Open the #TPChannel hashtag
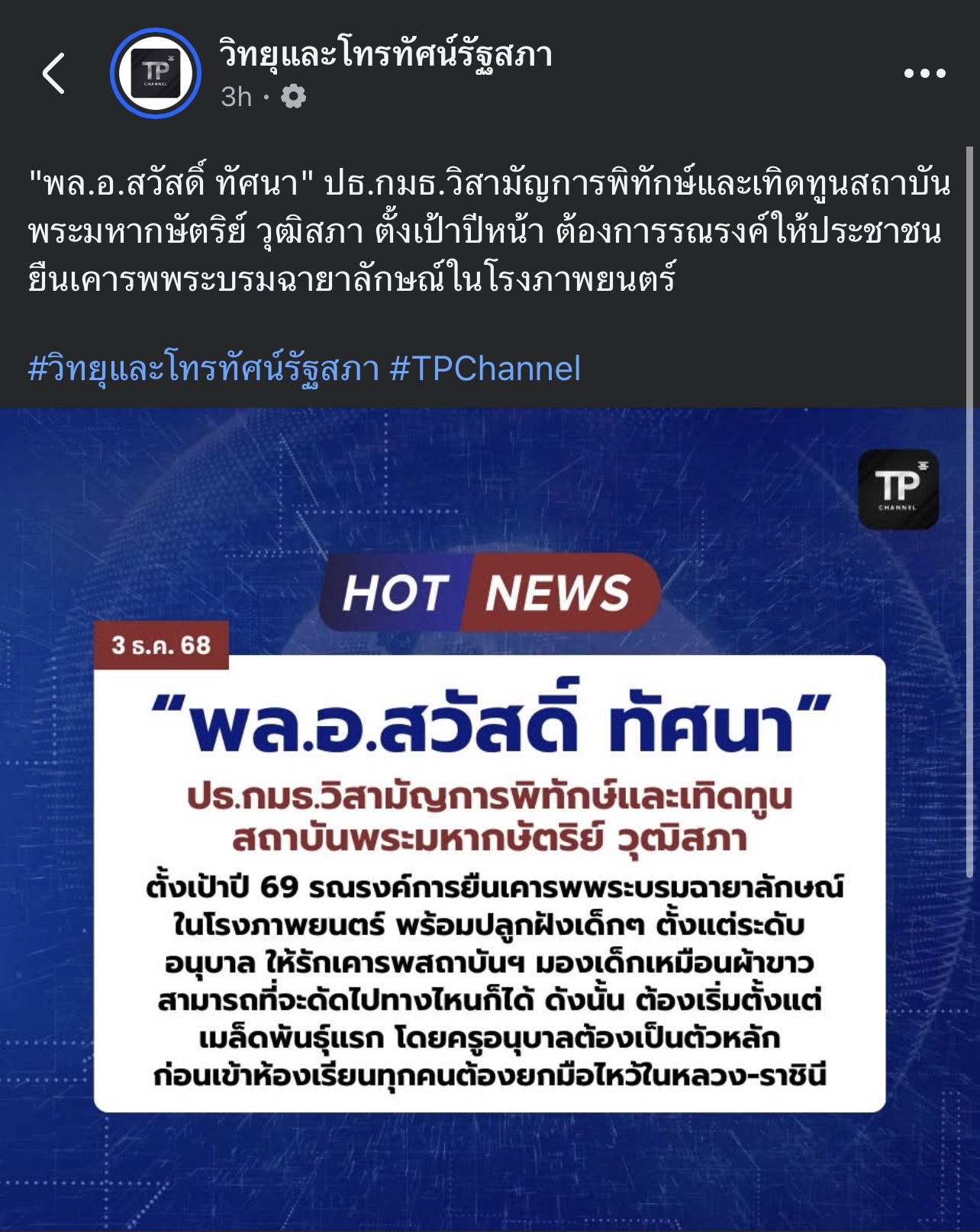 (485, 369)
